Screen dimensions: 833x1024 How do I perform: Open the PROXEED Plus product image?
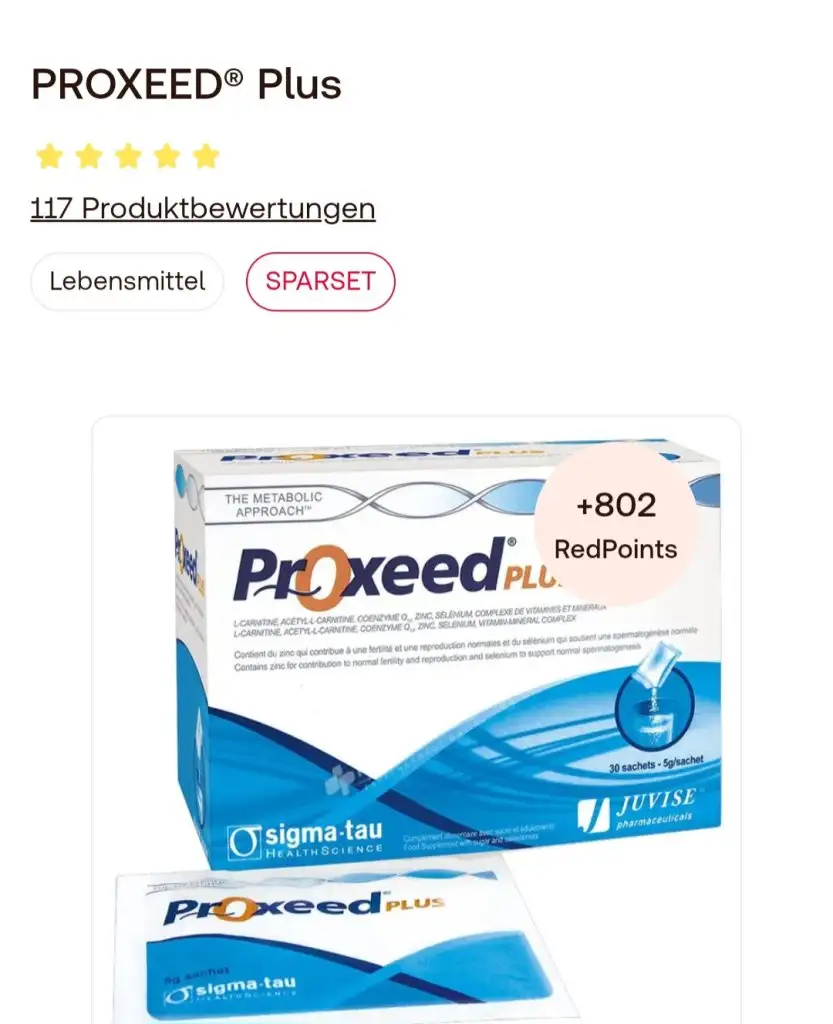click(416, 700)
